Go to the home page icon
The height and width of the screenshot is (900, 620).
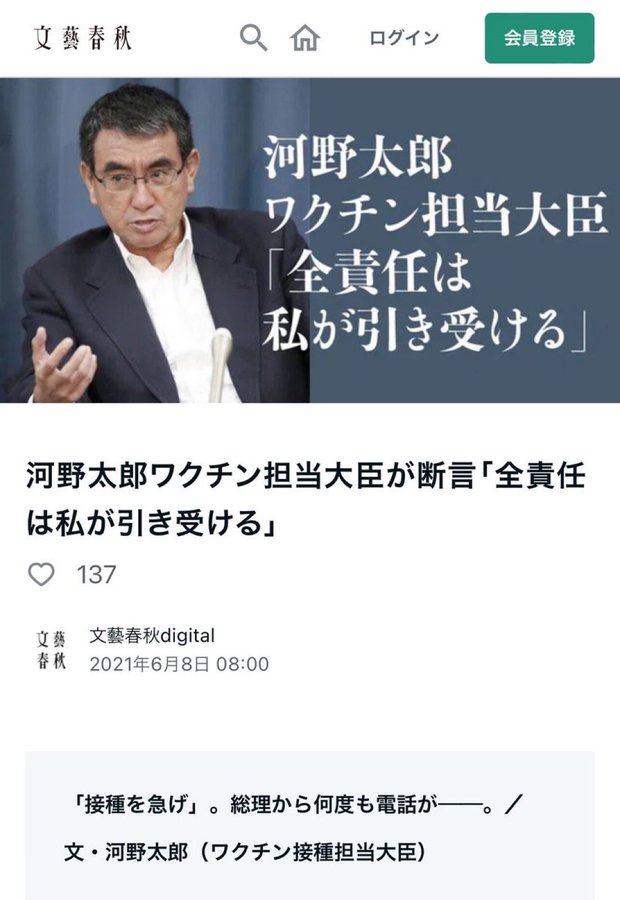click(305, 38)
